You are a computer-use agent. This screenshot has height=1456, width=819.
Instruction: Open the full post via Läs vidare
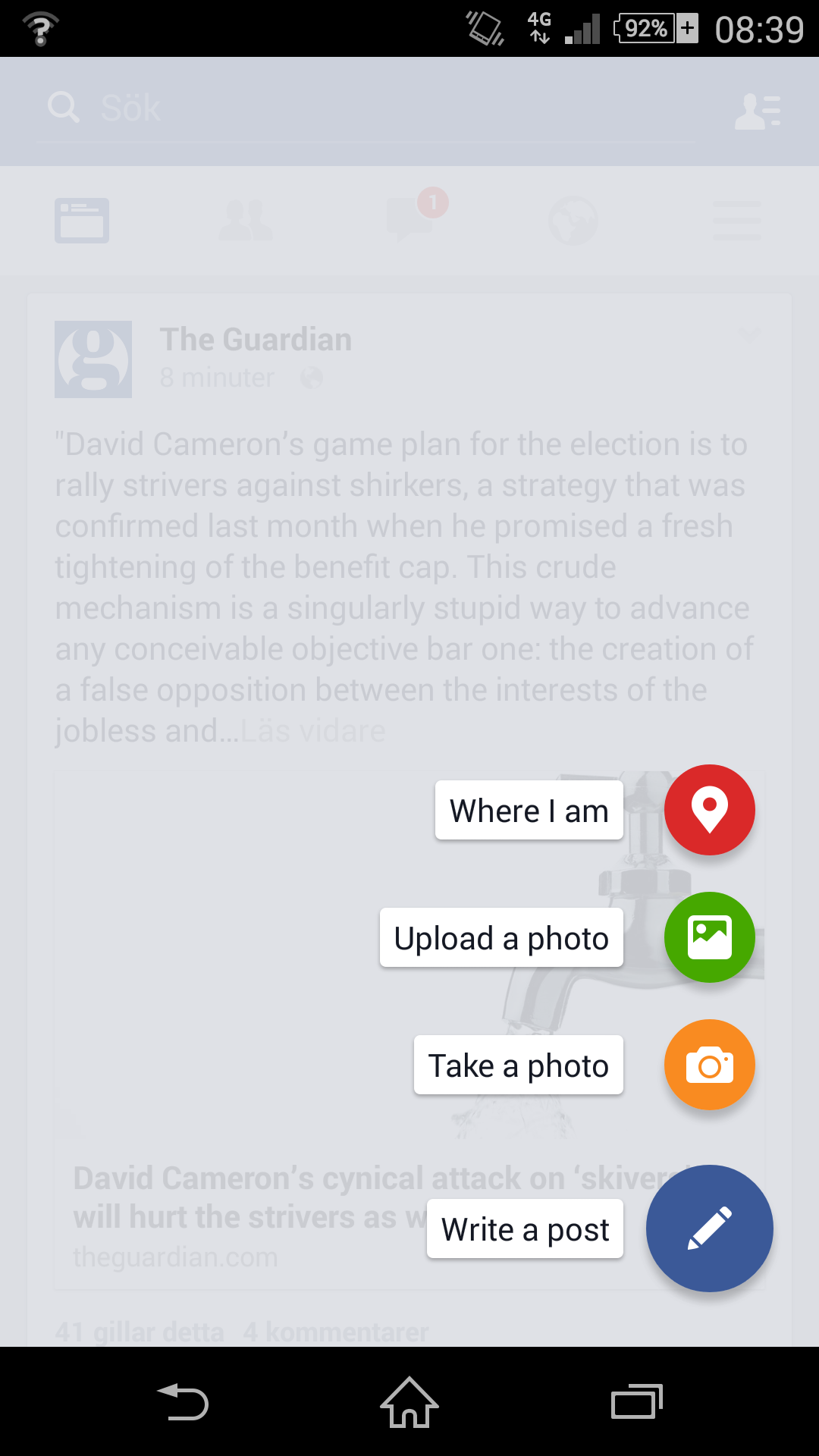point(312,730)
